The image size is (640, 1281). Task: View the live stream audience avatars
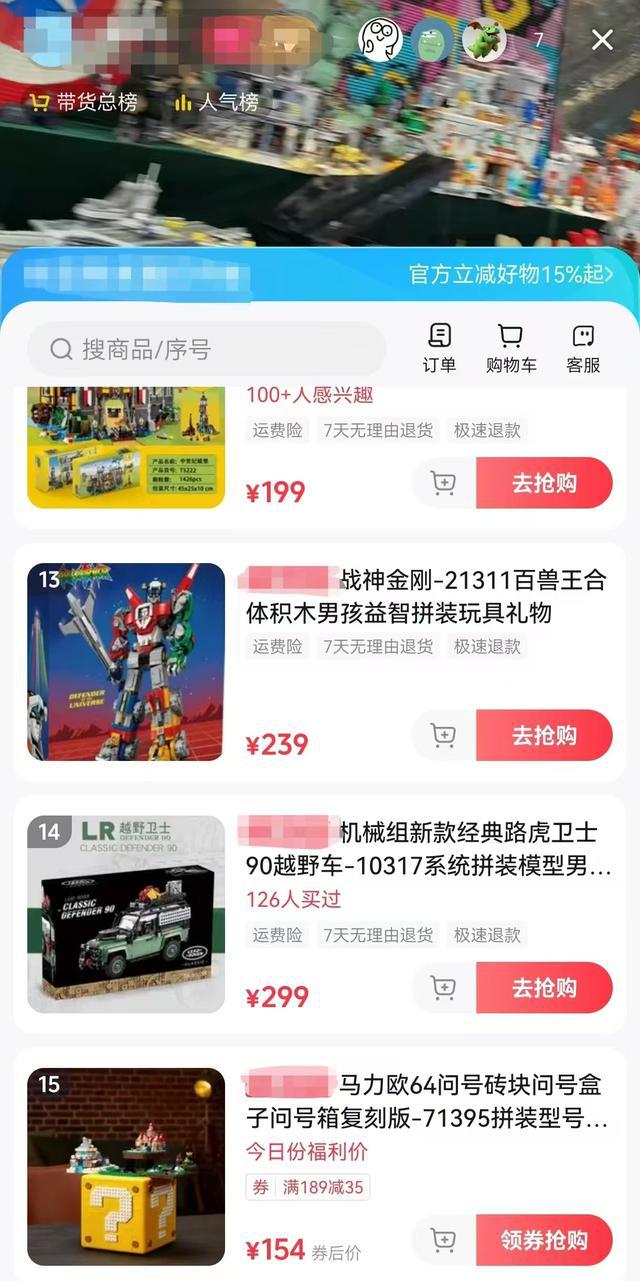[x=433, y=40]
